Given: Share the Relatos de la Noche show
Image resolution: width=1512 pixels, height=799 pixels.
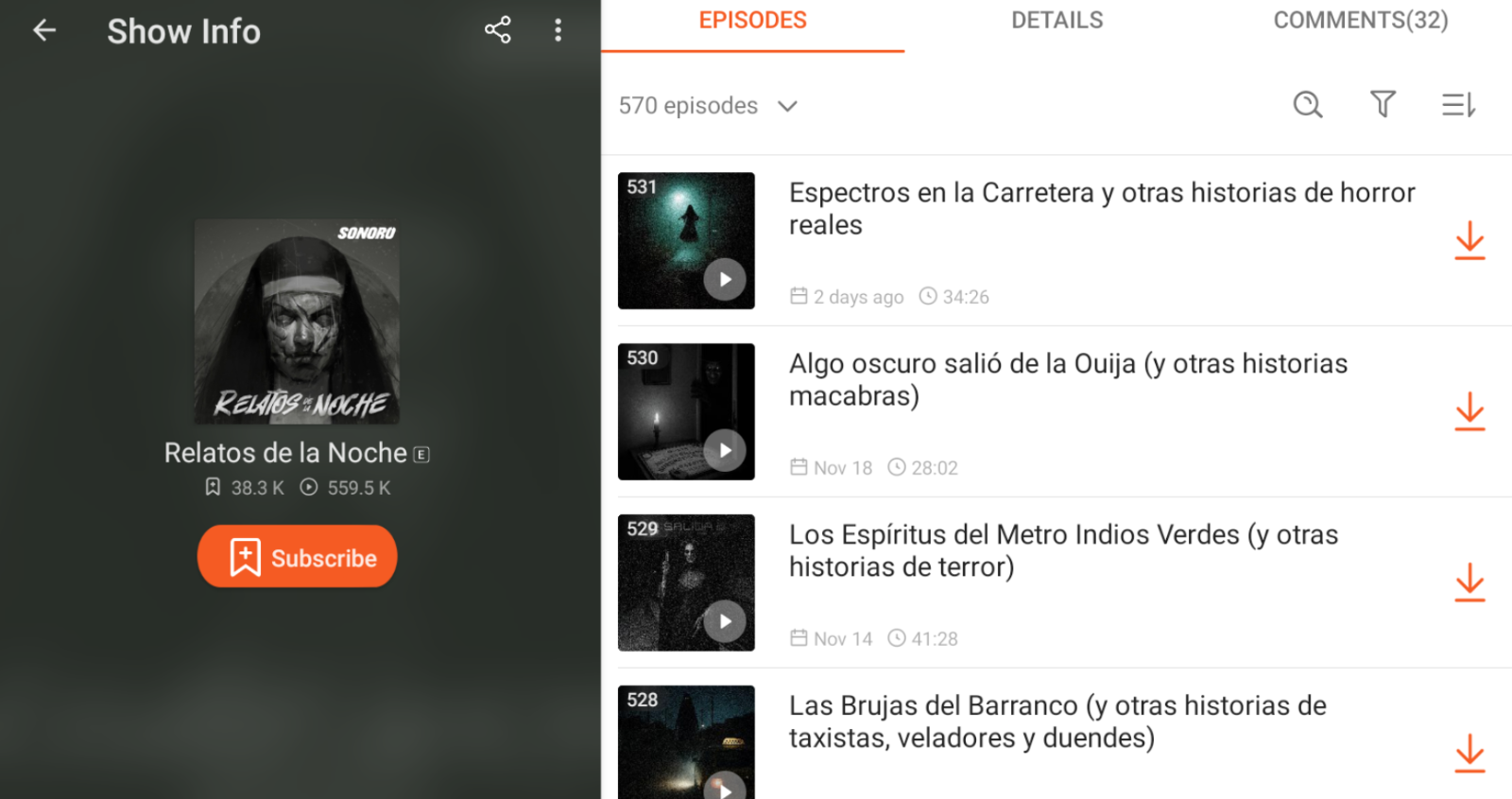Looking at the screenshot, I should click(497, 30).
